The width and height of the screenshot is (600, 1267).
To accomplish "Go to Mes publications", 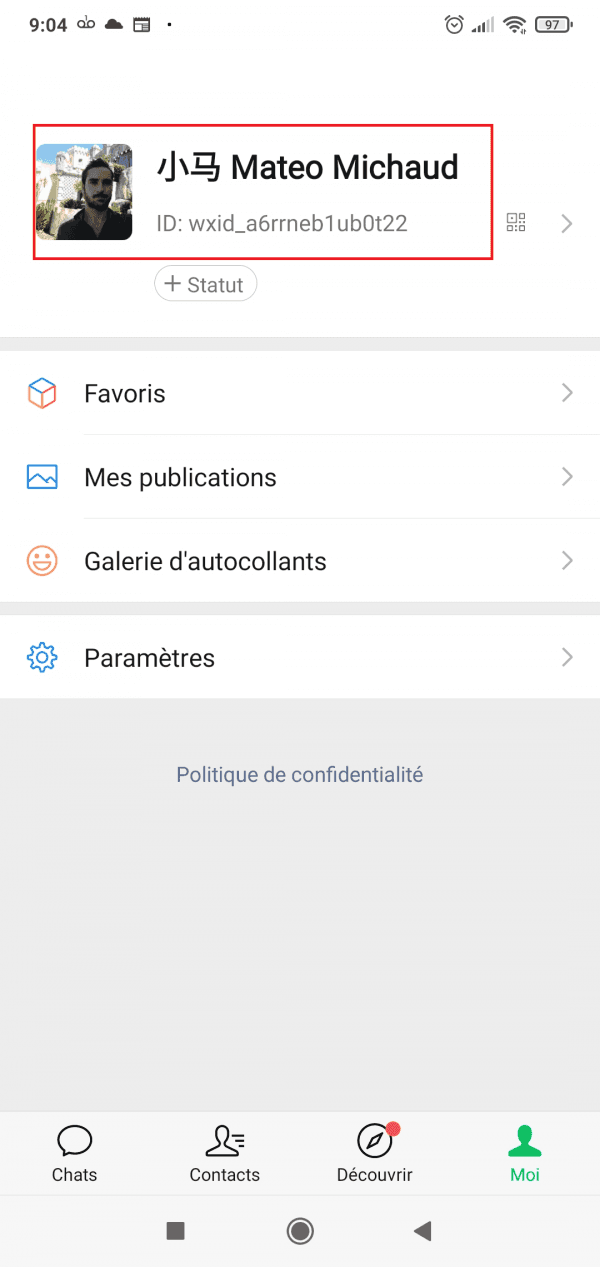I will click(x=300, y=477).
